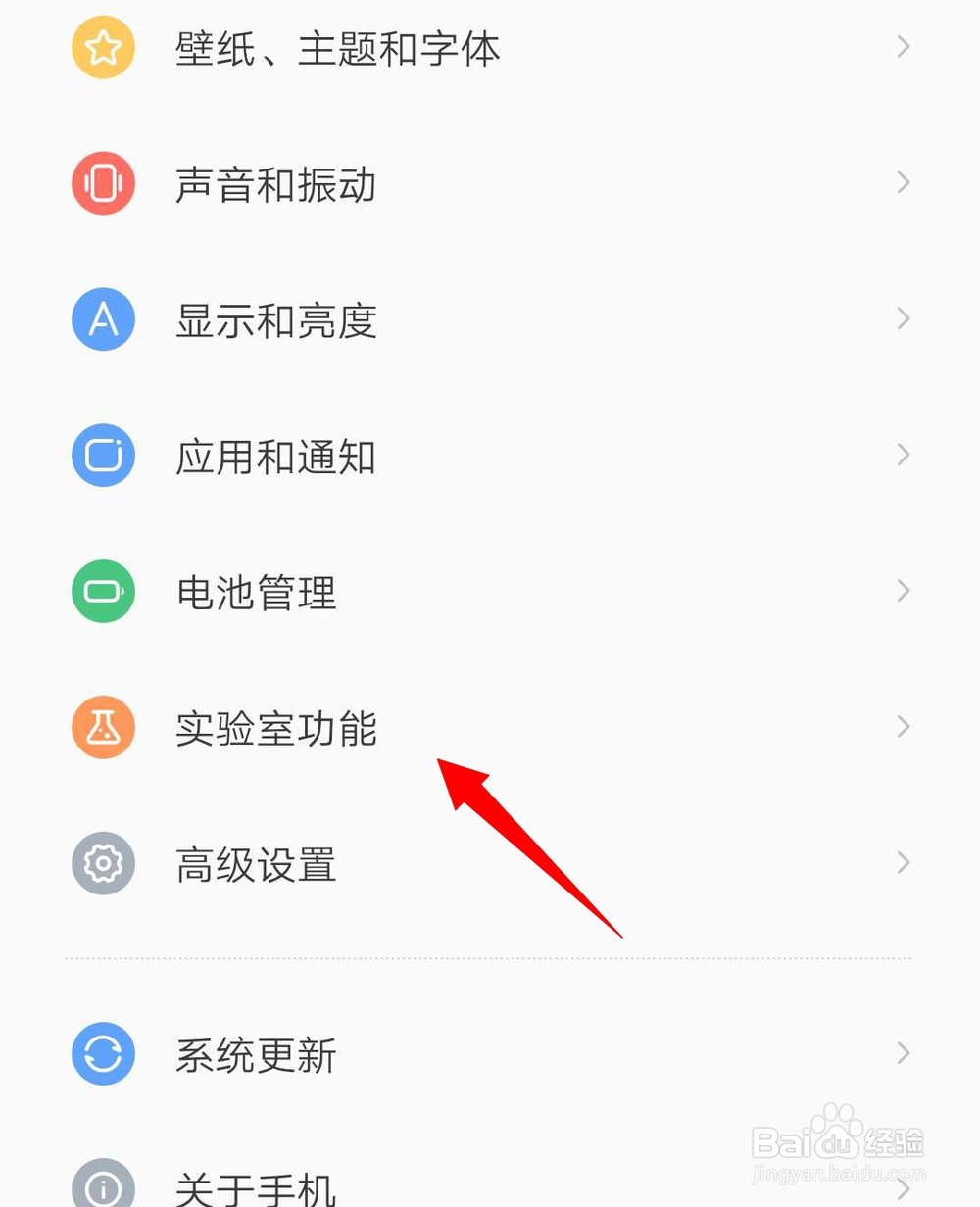Open the 实验室功能 settings entry

pyautogui.click(x=275, y=727)
